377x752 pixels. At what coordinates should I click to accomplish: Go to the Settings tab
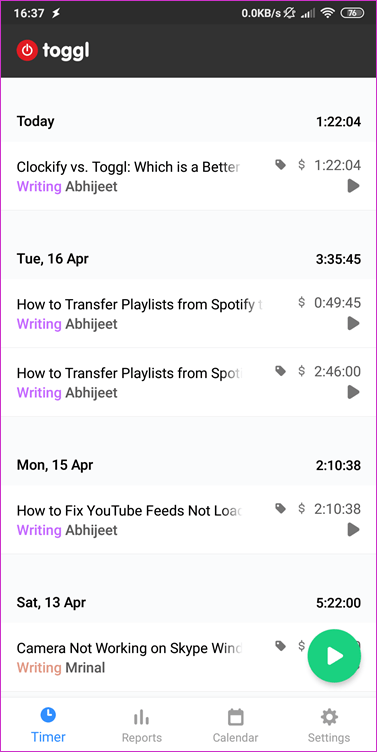point(329,725)
